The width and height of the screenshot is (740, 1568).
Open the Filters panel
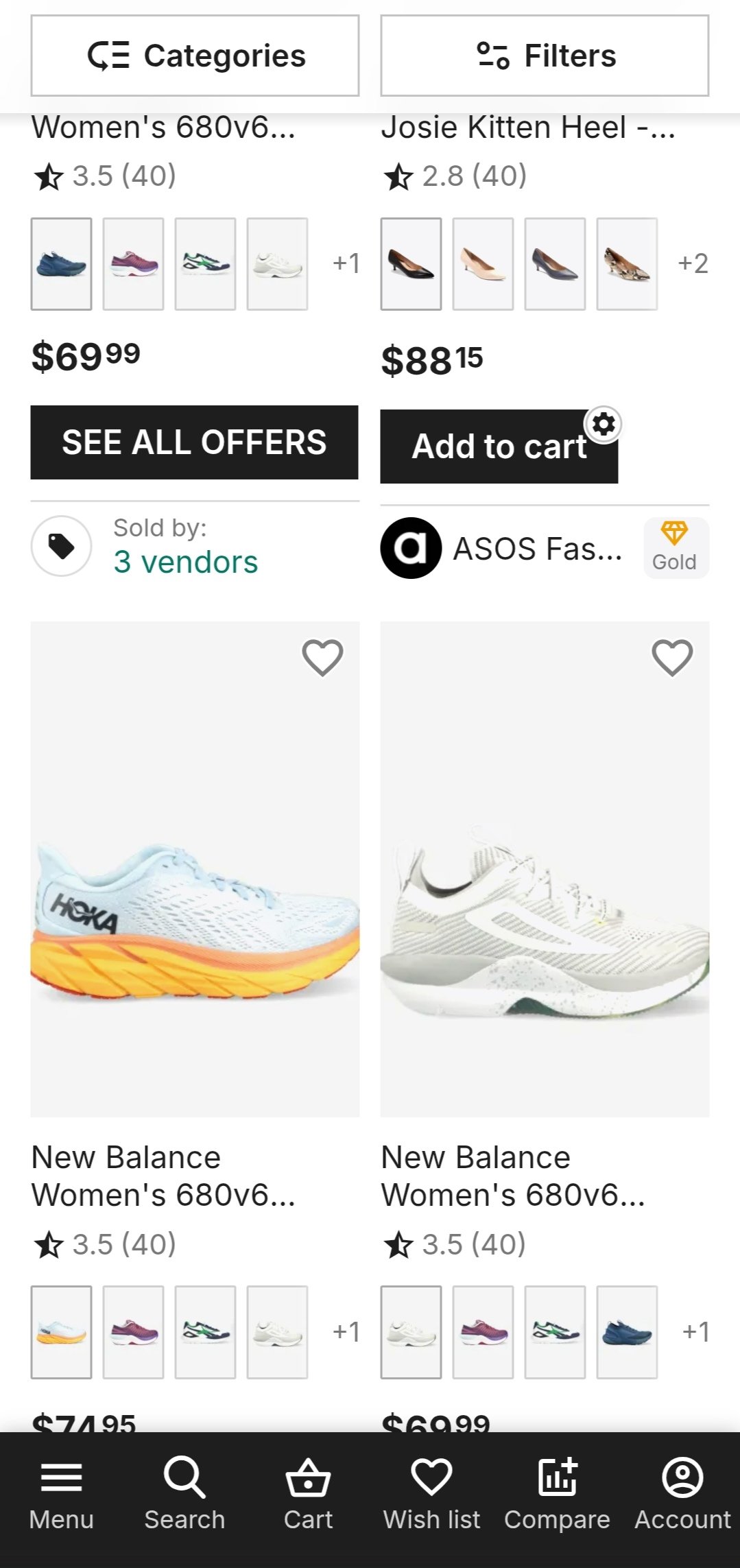point(545,56)
